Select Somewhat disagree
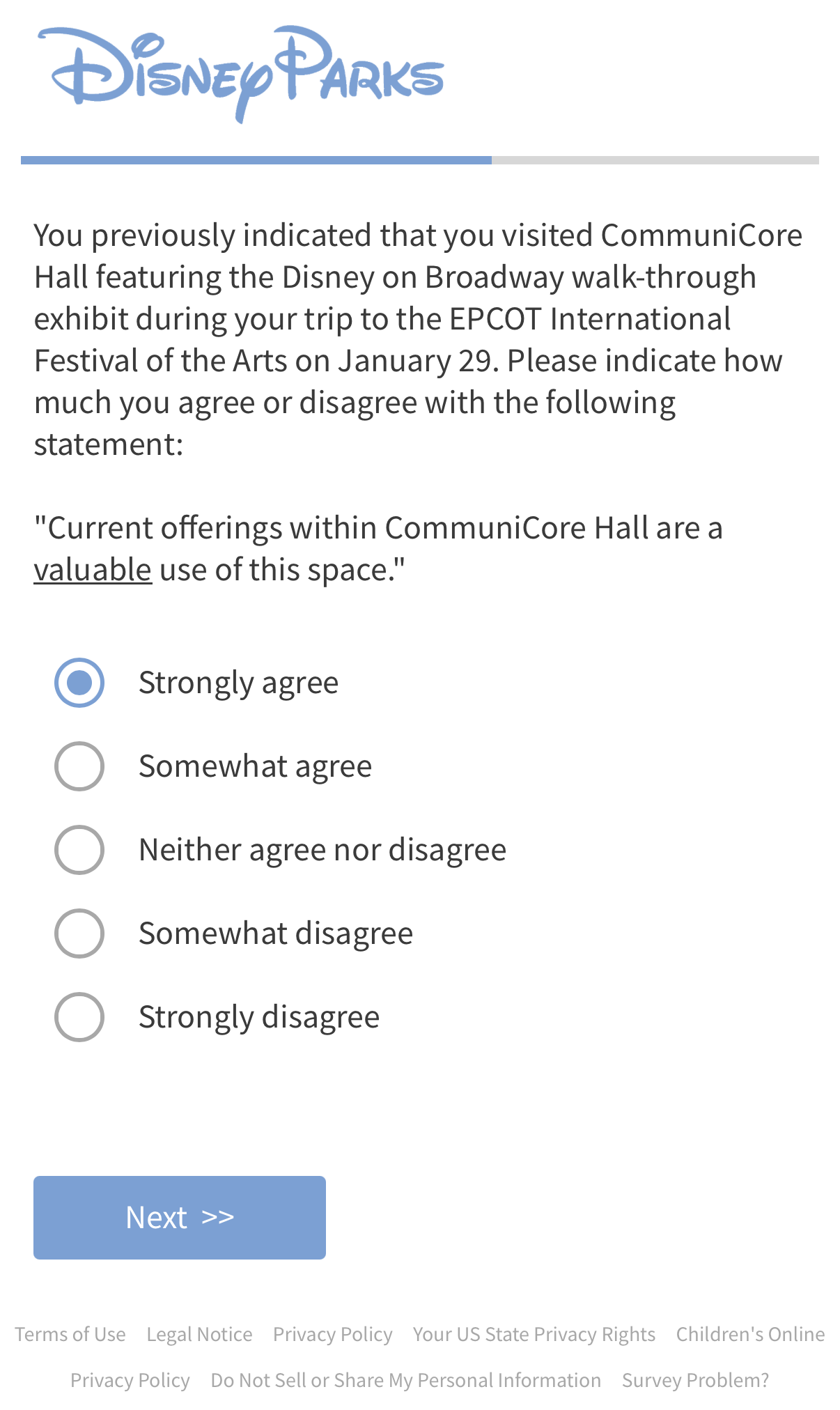 pyautogui.click(x=79, y=933)
